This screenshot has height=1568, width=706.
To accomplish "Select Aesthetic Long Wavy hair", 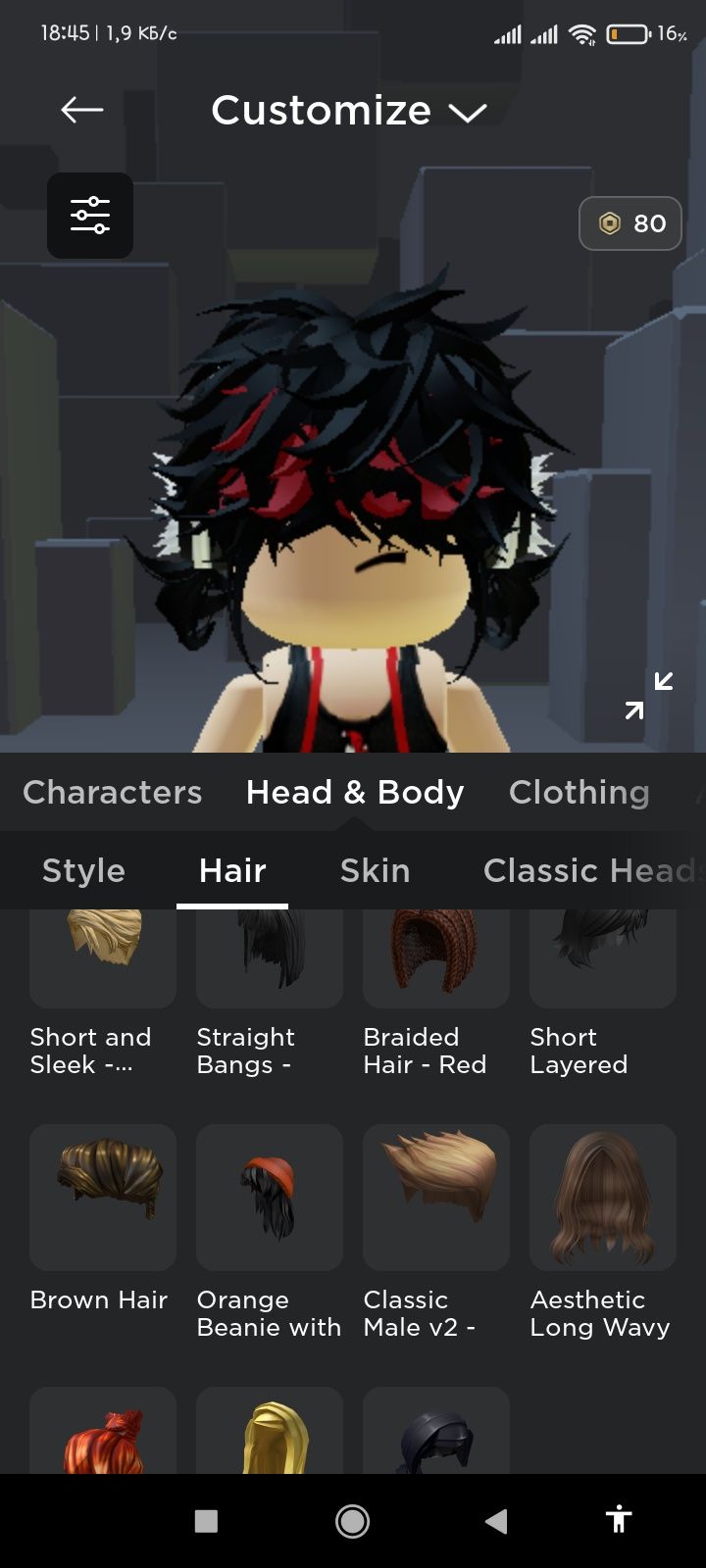I will click(603, 1198).
